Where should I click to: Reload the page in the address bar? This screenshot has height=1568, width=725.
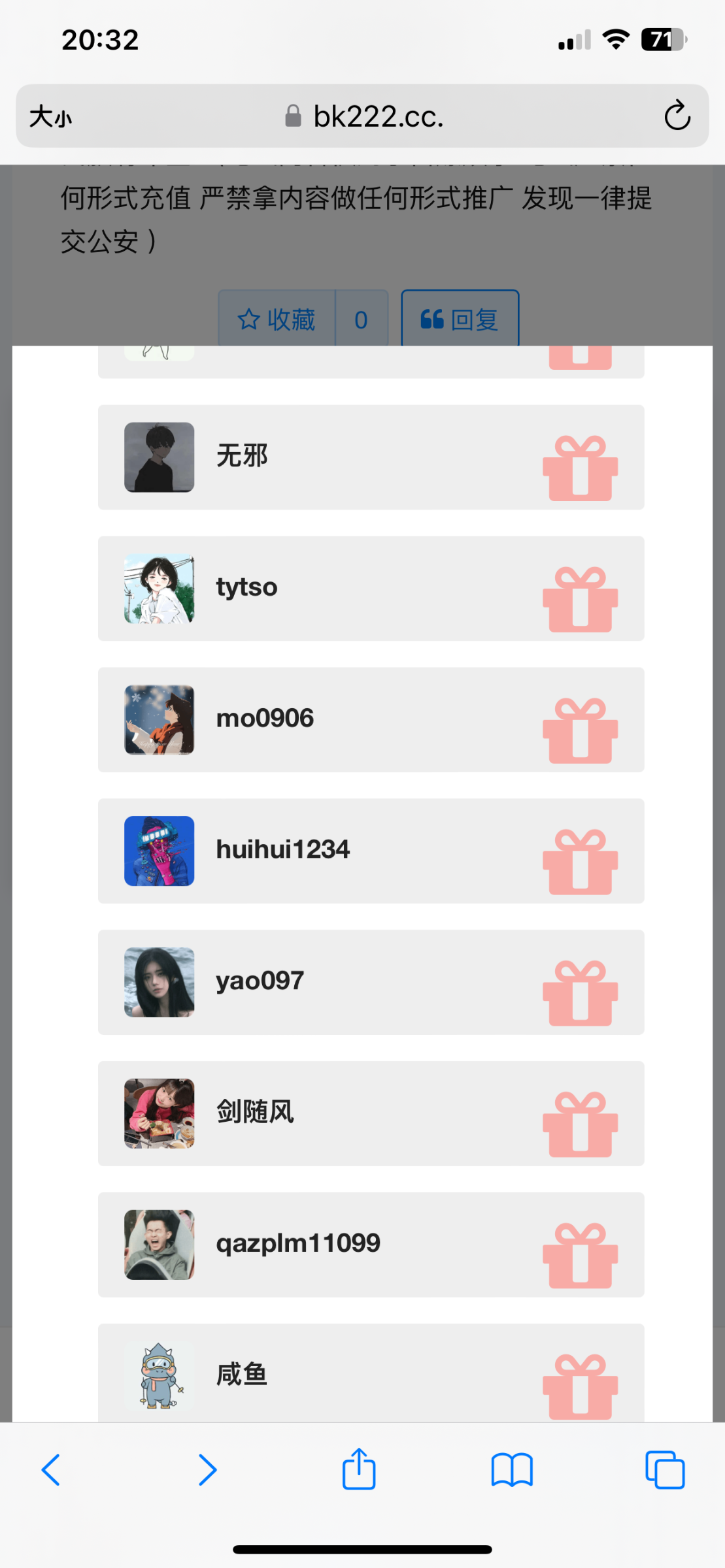point(677,116)
